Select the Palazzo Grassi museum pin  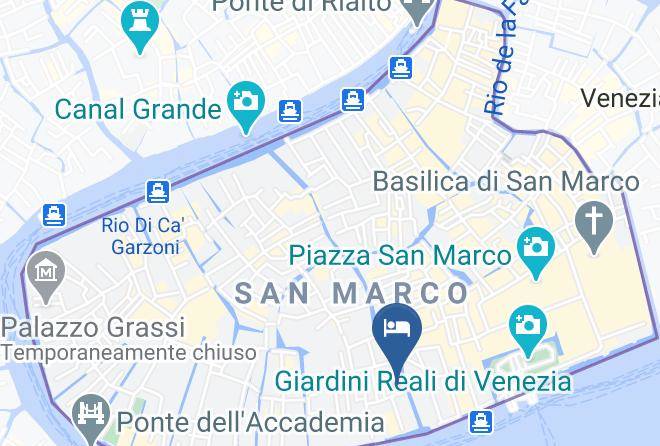[46, 273]
